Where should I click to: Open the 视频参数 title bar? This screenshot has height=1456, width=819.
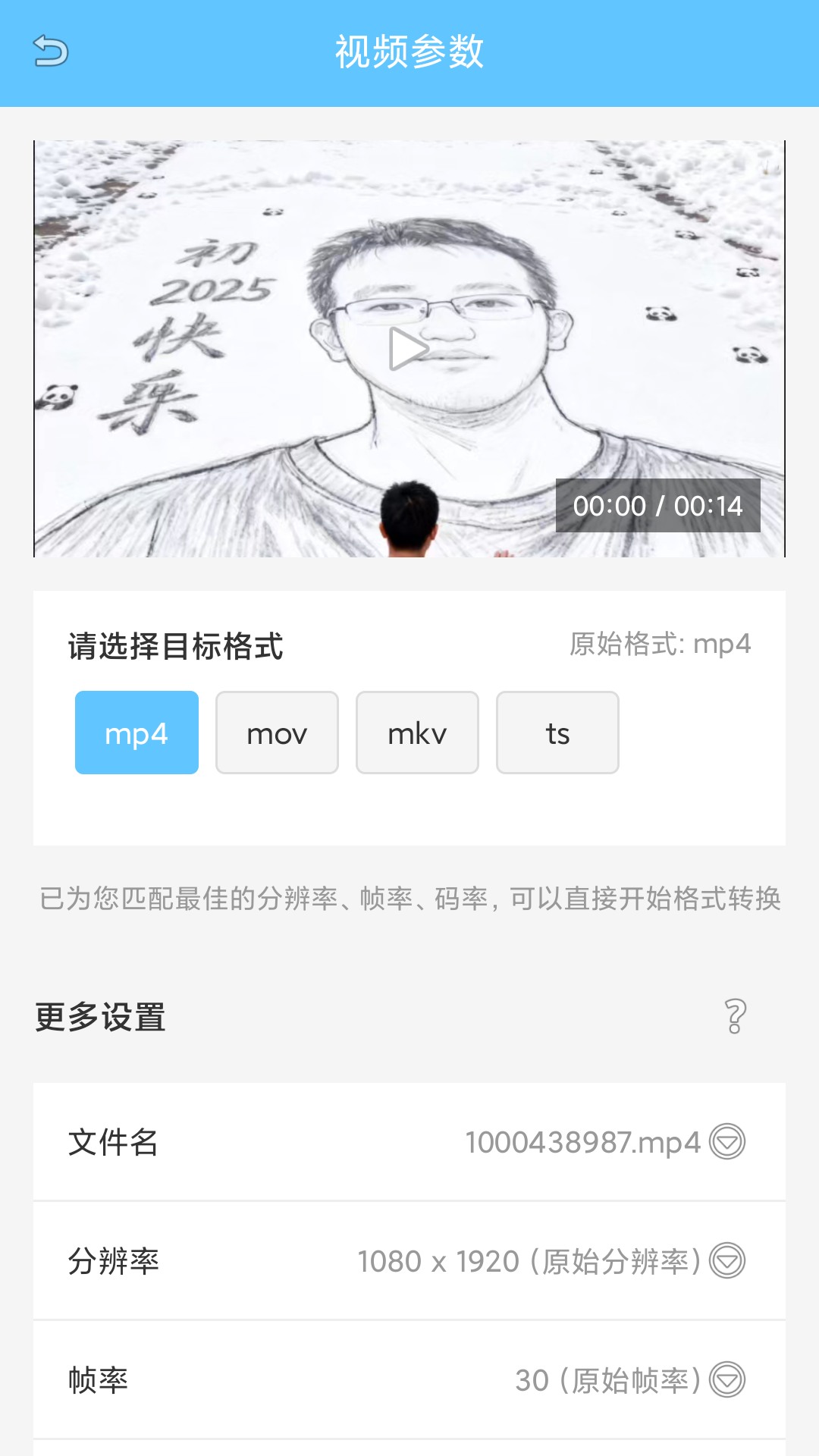tap(409, 53)
